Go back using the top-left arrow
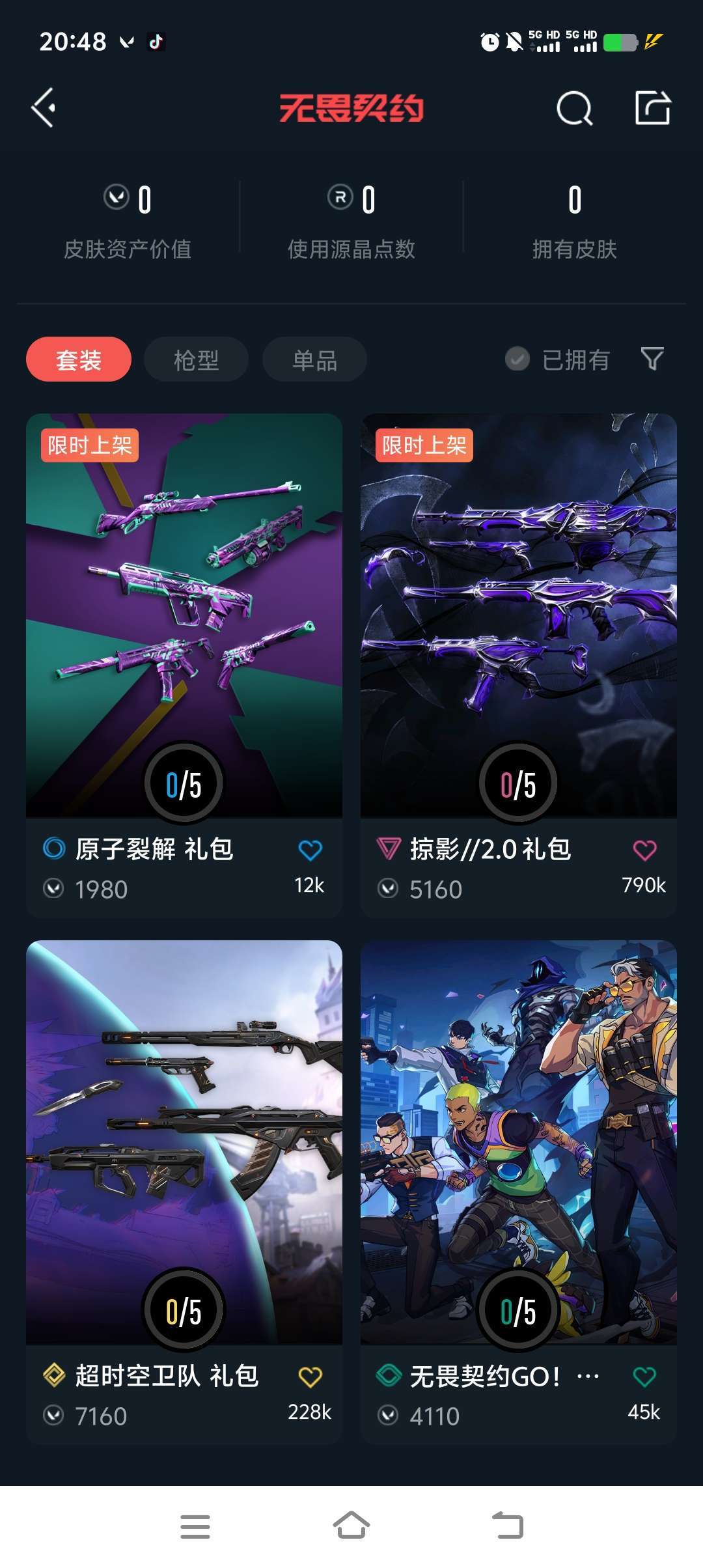This screenshot has width=703, height=1568. tap(43, 107)
